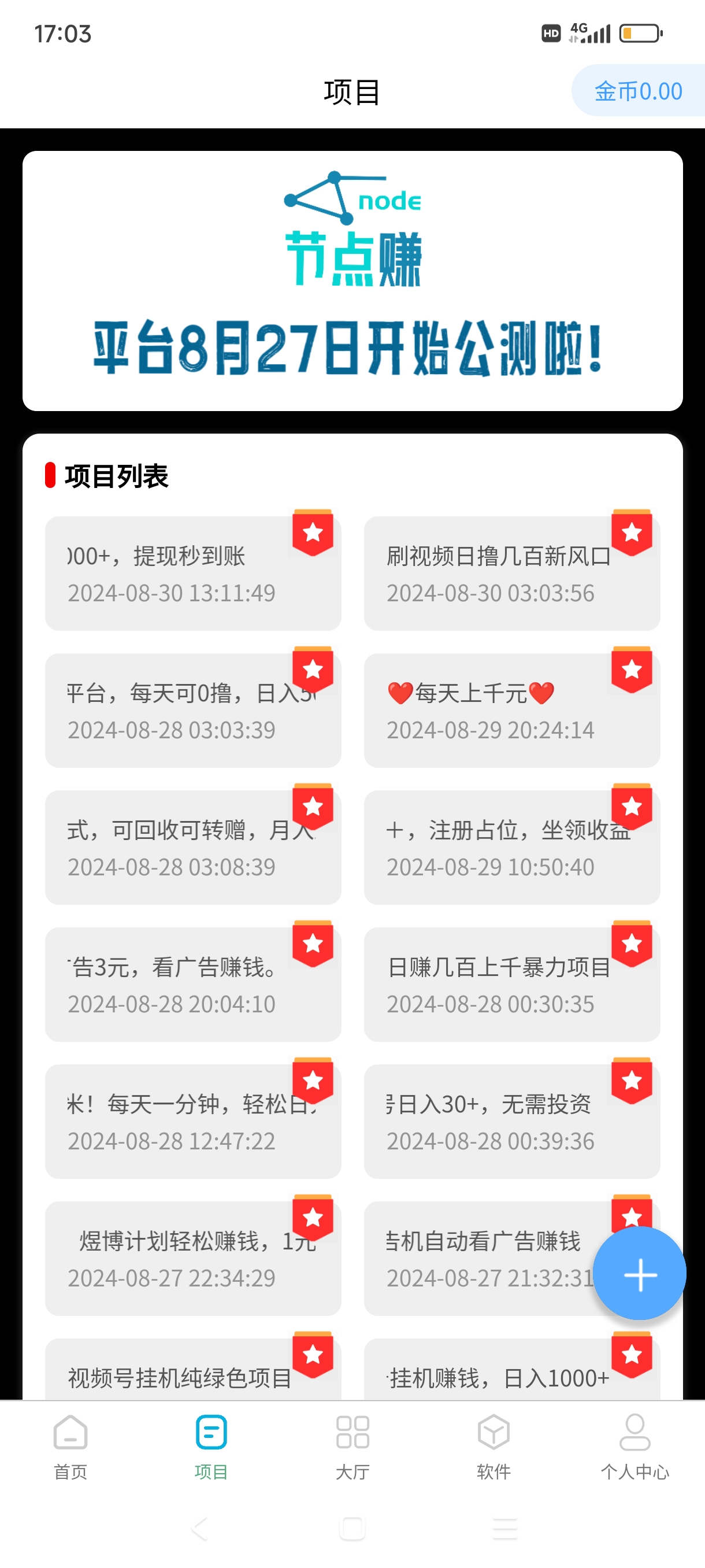The image size is (705, 1568).
Task: Switch to the 软件 tab
Action: [493, 1448]
